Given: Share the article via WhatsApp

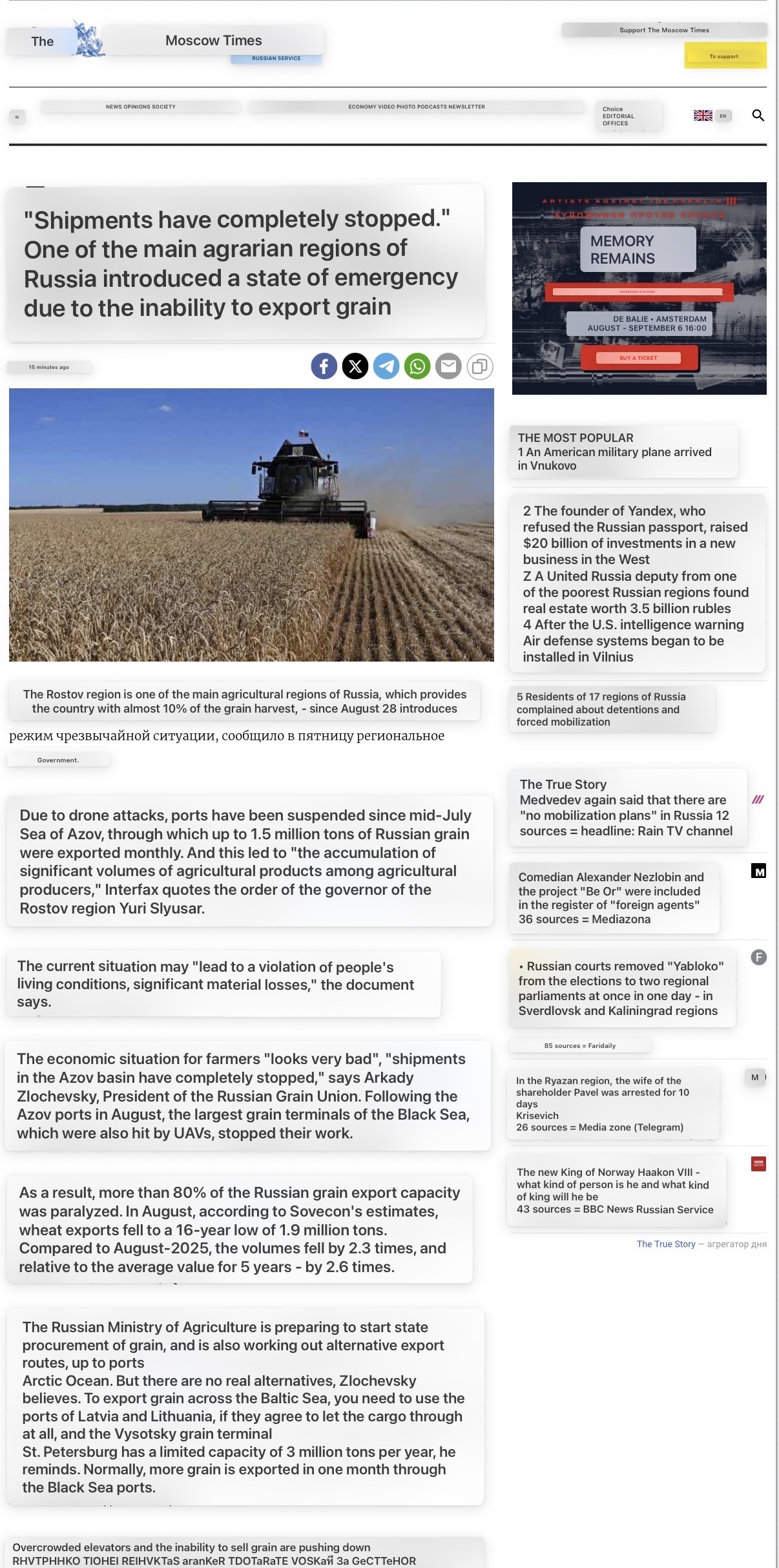Looking at the screenshot, I should [x=417, y=366].
